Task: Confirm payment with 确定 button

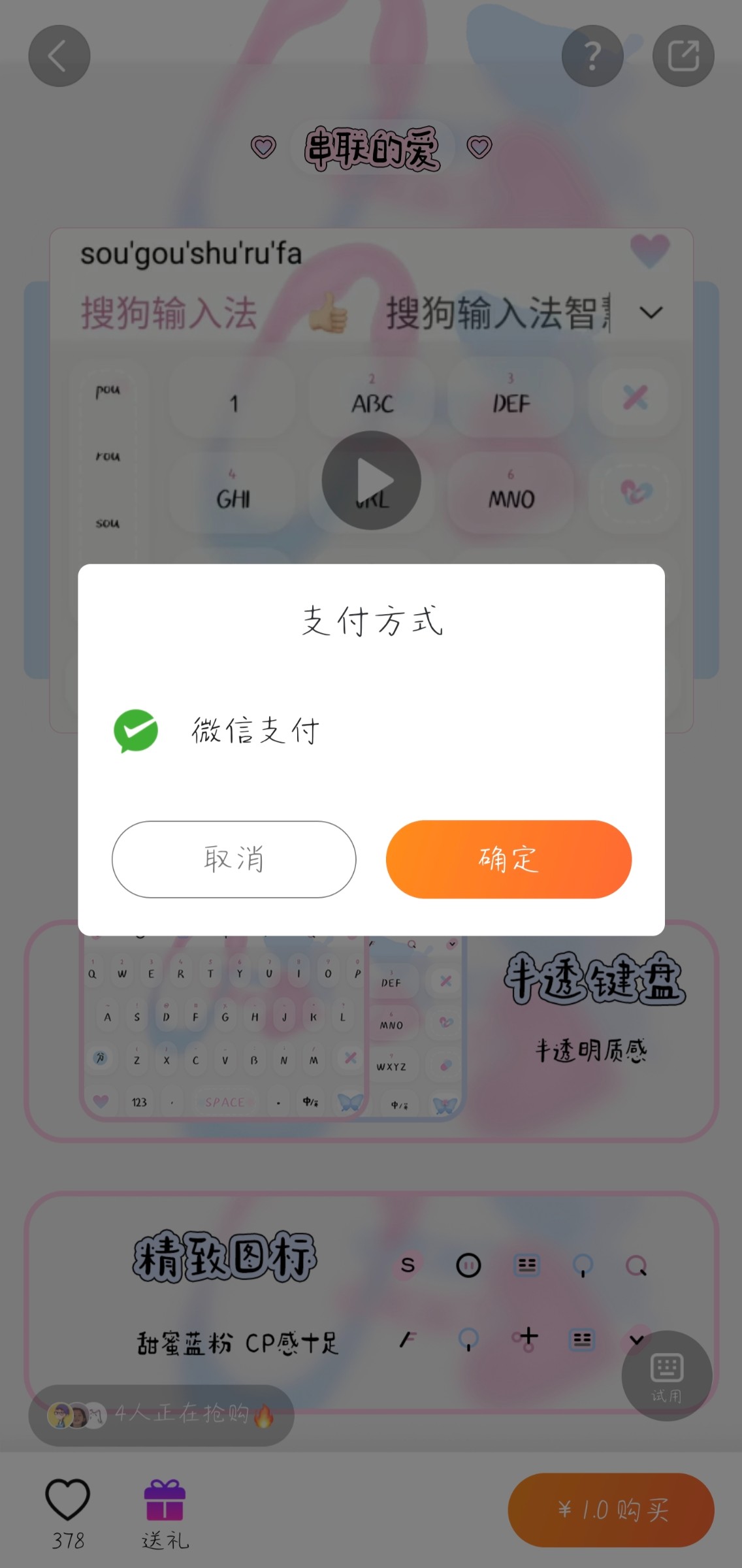Action: [508, 859]
